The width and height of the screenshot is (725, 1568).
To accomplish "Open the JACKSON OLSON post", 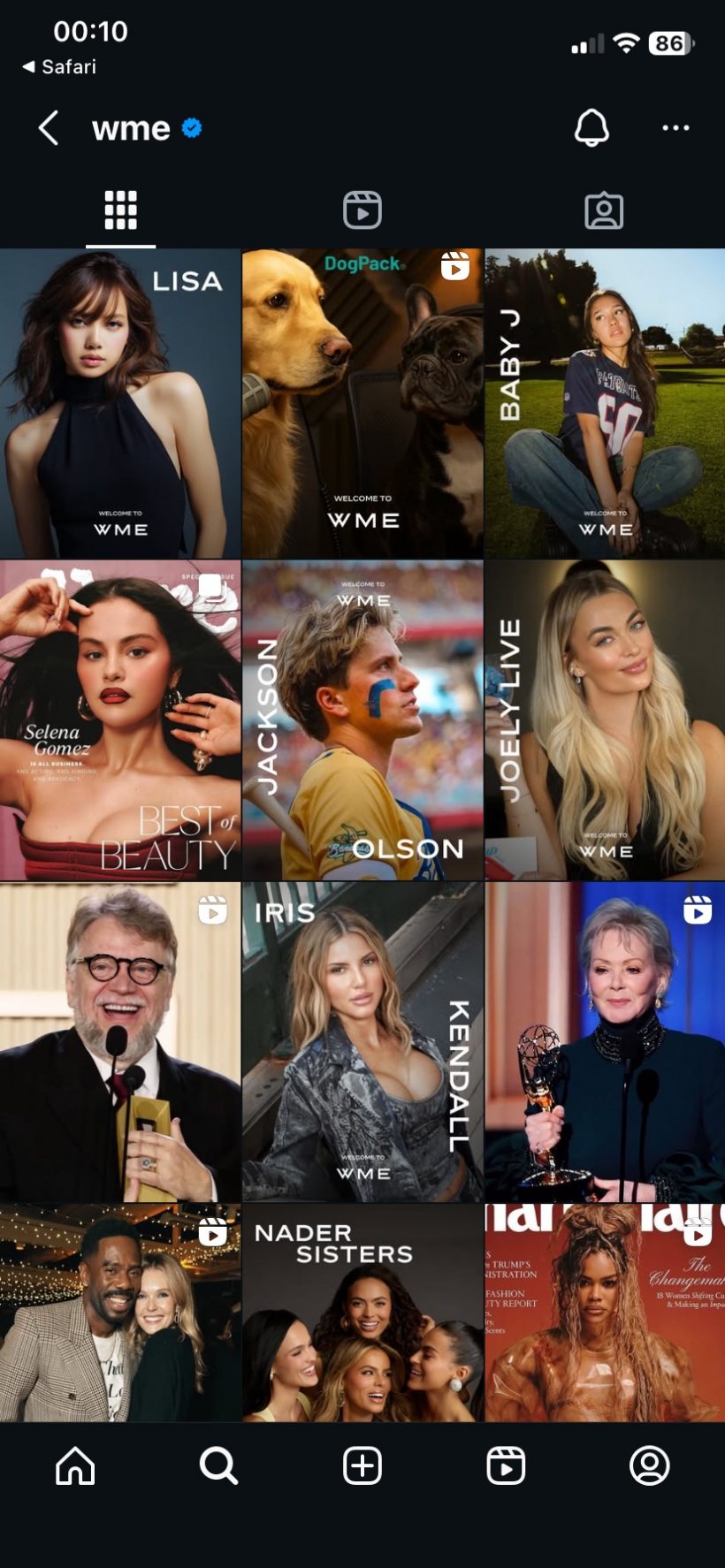I will 362,720.
